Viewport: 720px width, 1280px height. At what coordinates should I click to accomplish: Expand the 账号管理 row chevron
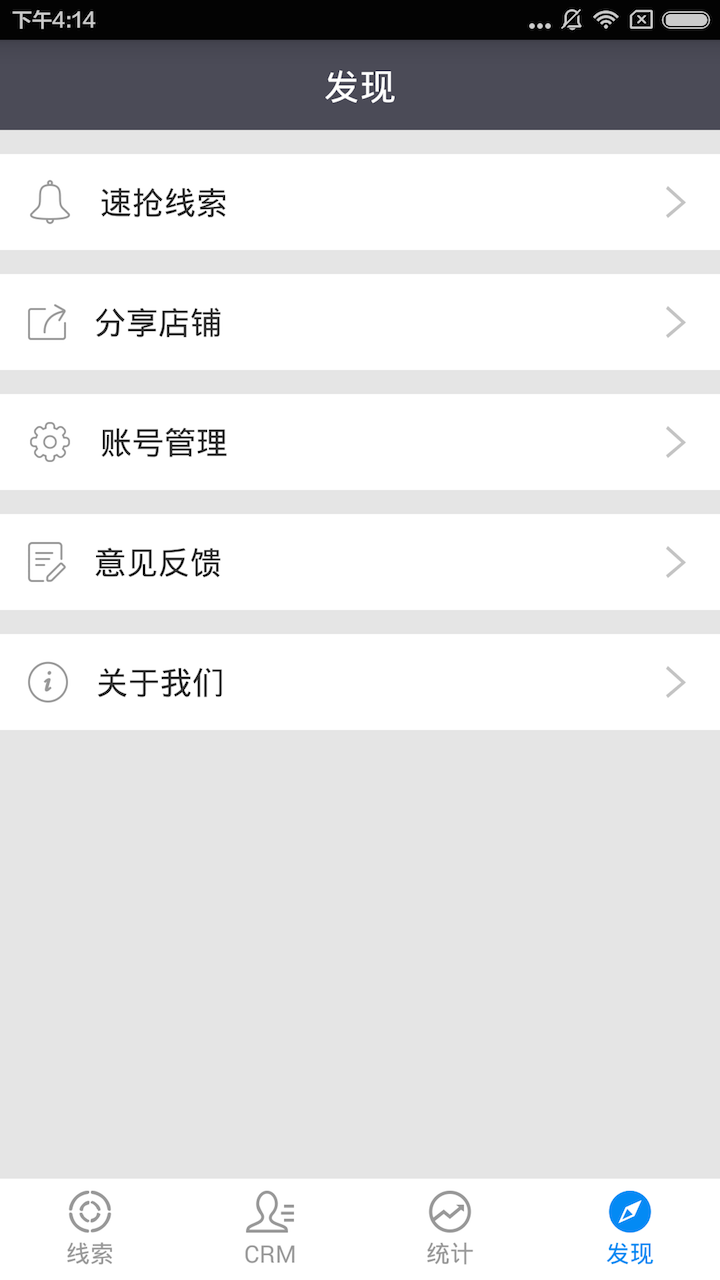pyautogui.click(x=675, y=441)
